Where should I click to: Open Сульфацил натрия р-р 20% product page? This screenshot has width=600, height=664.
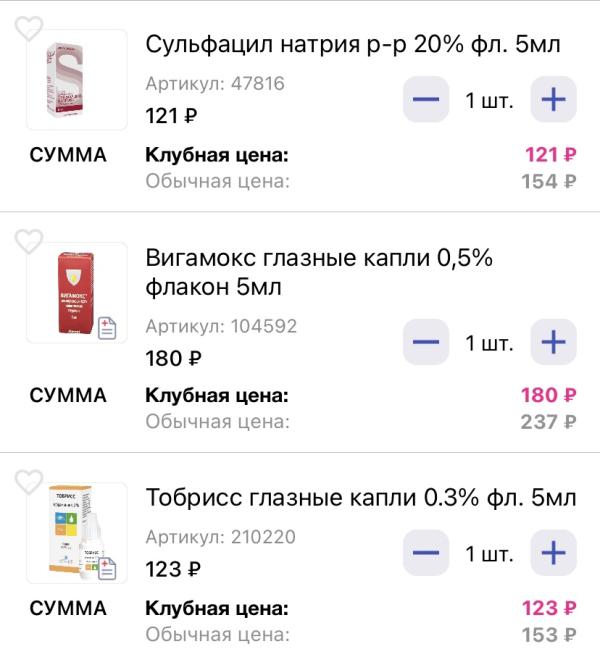353,45
